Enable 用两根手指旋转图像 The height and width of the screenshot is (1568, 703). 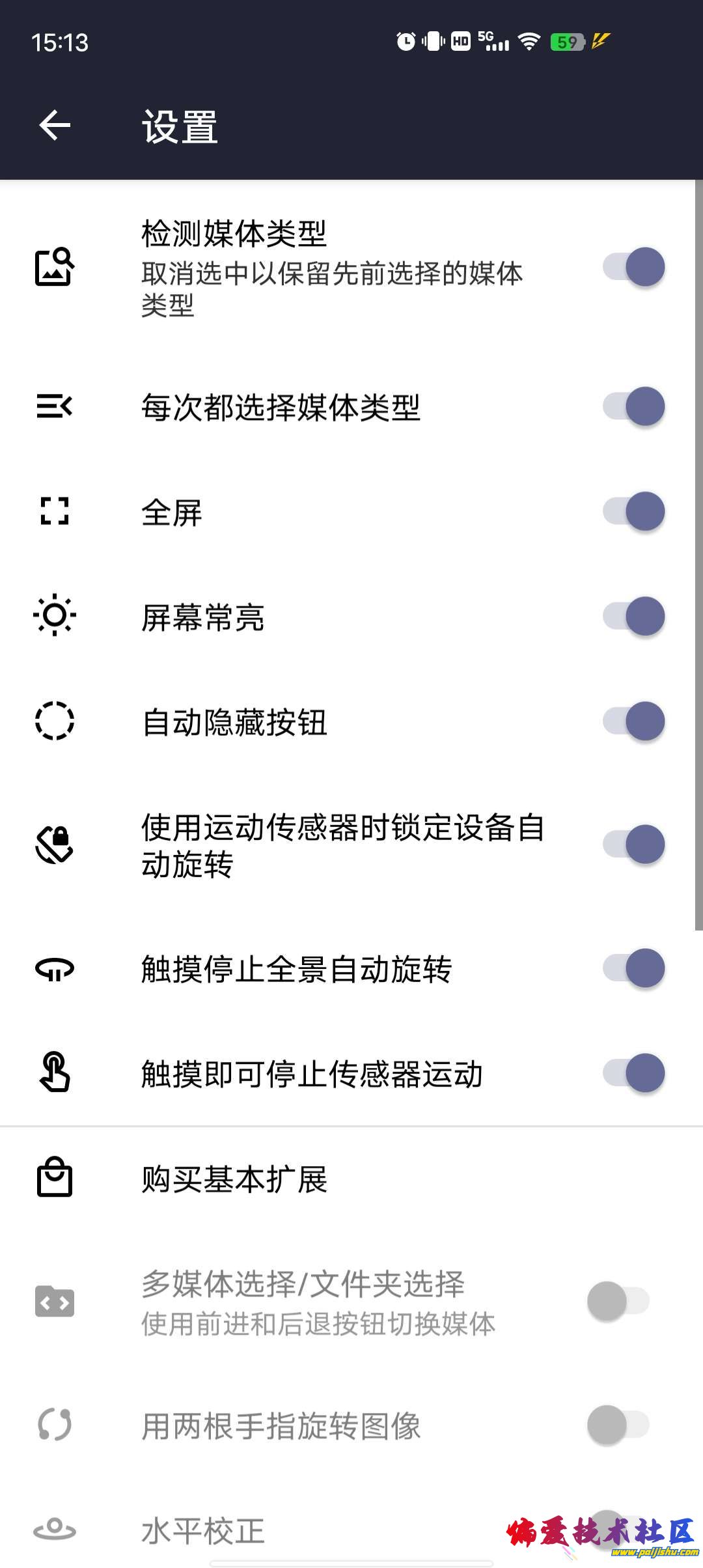[x=618, y=1425]
